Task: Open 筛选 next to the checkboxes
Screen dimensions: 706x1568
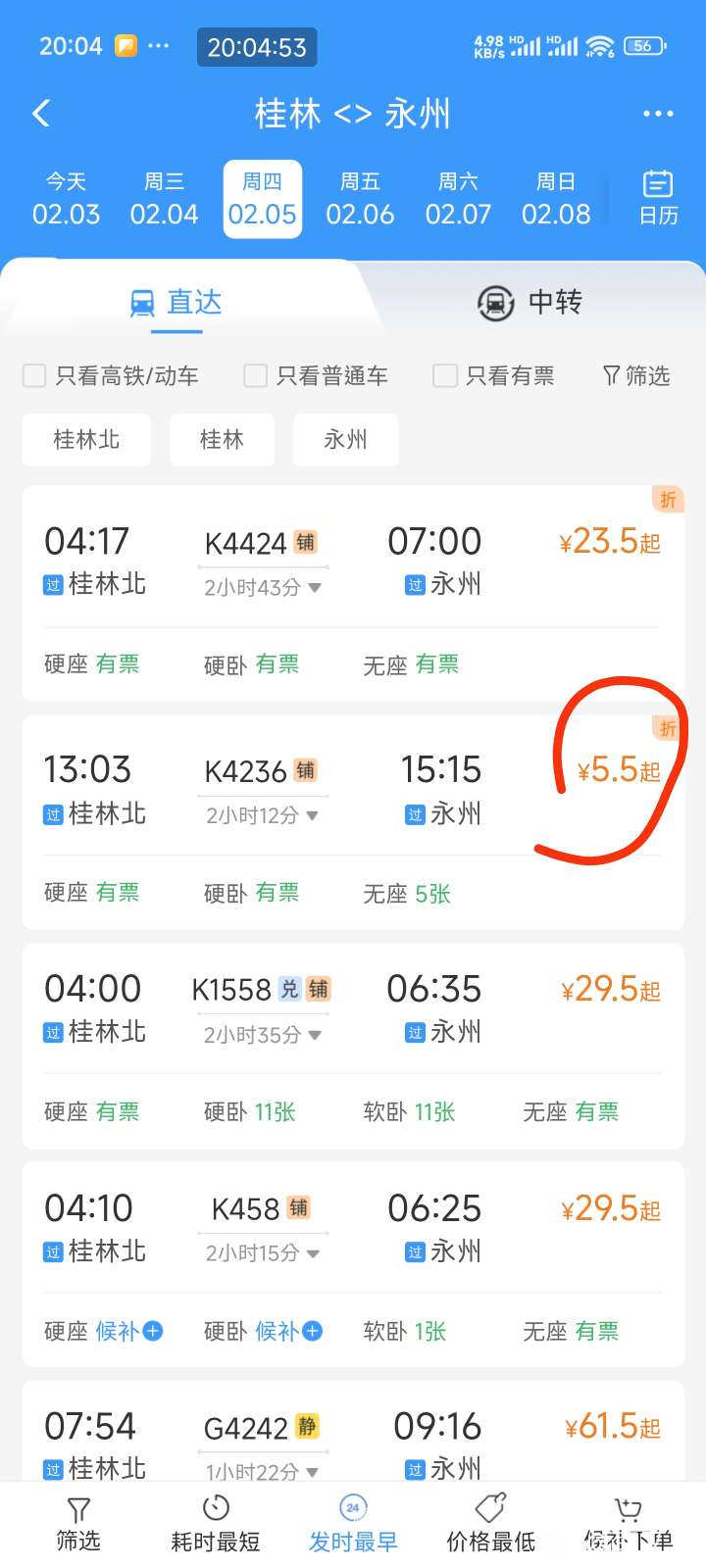Action: (x=636, y=375)
